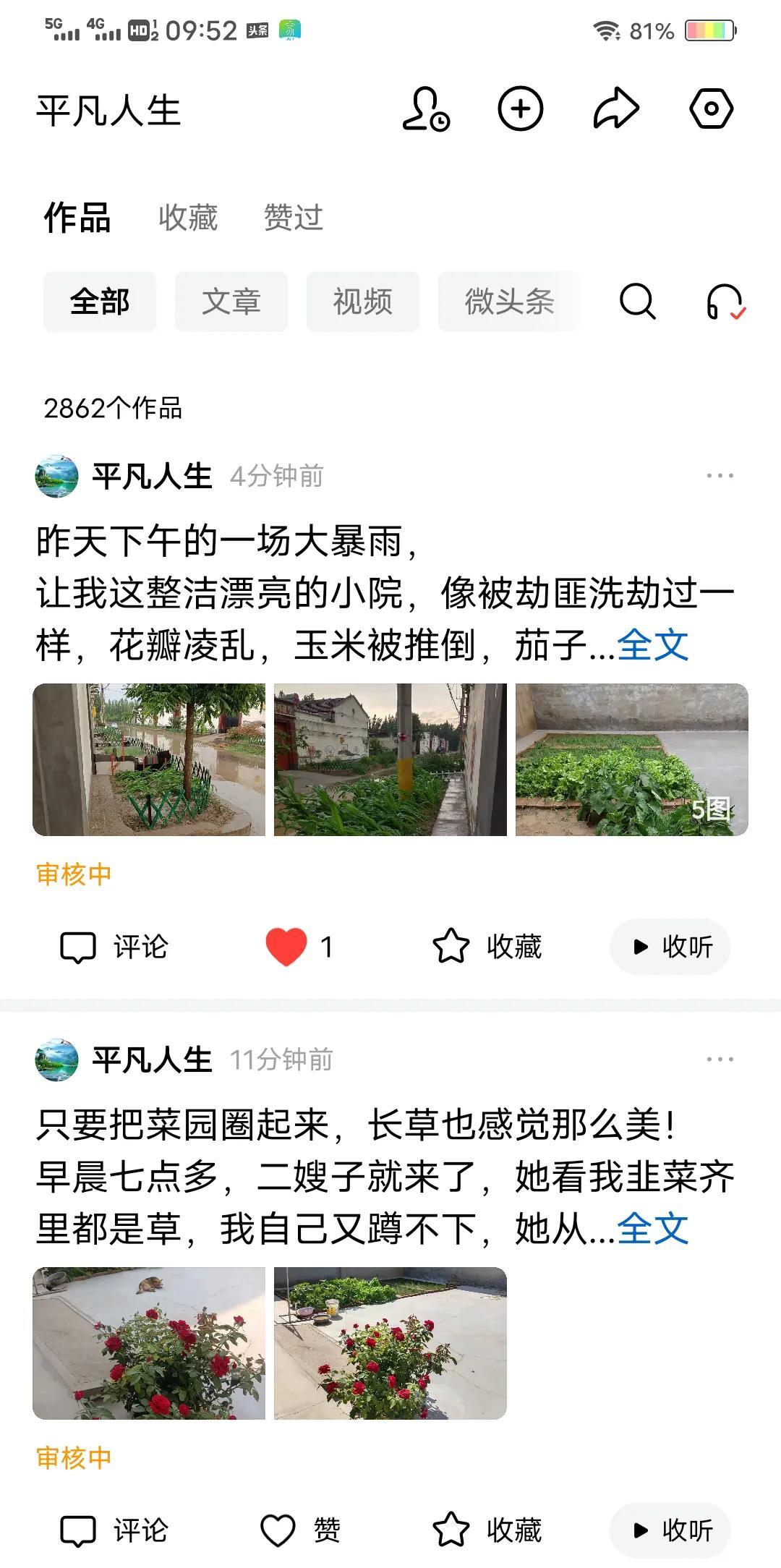
Task: Like the 菜园 post with 赞
Action: [x=300, y=1530]
